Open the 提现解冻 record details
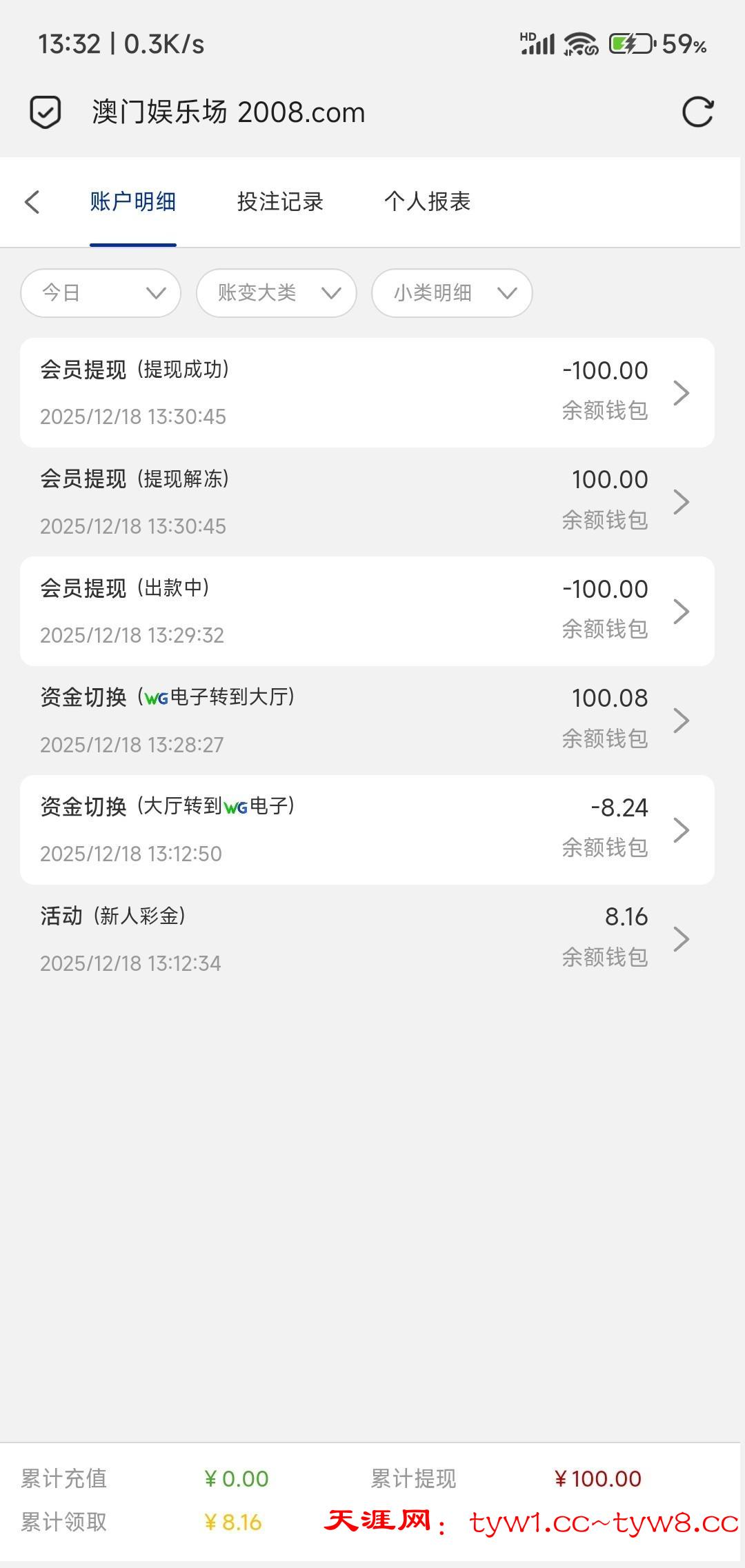The width and height of the screenshot is (745, 1568). tap(367, 502)
